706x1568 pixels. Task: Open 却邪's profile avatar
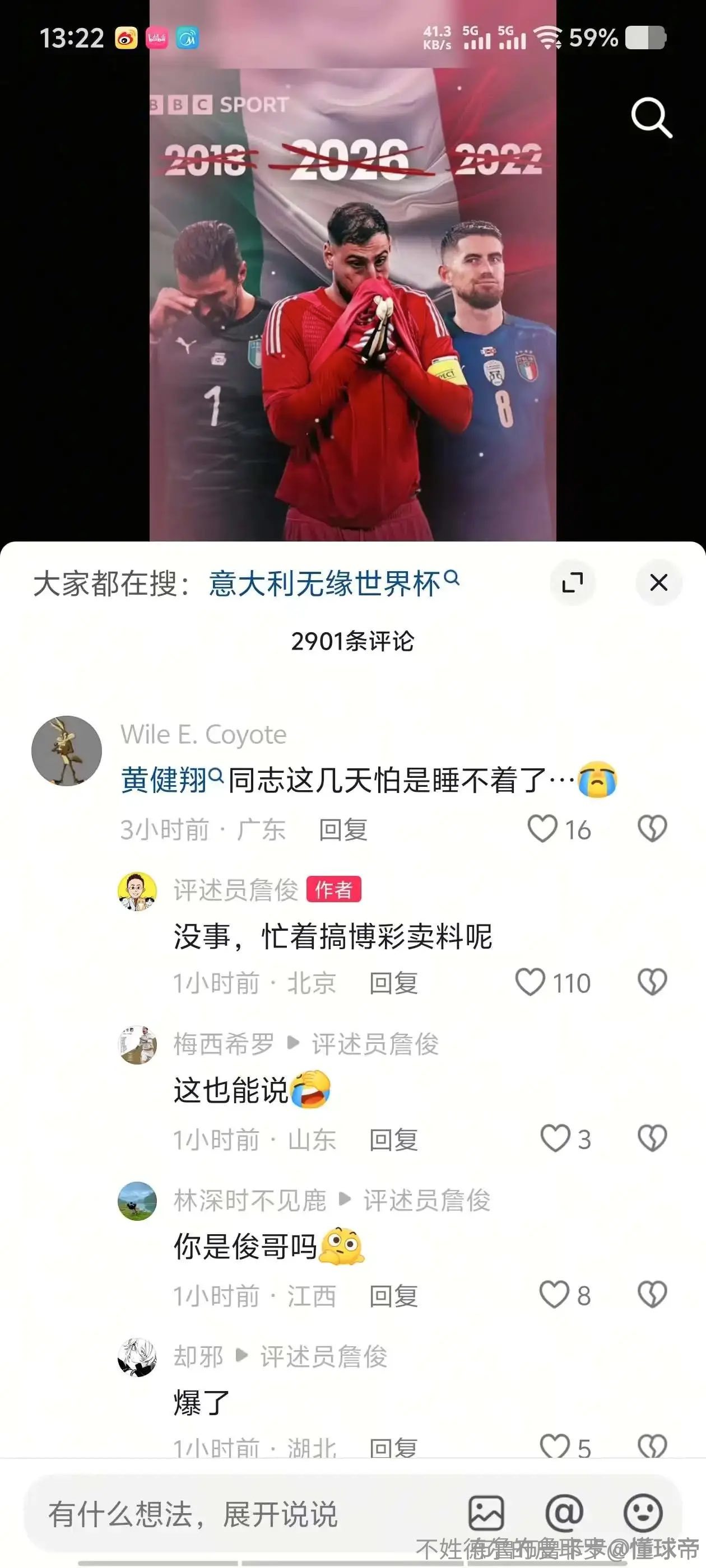tap(137, 1357)
